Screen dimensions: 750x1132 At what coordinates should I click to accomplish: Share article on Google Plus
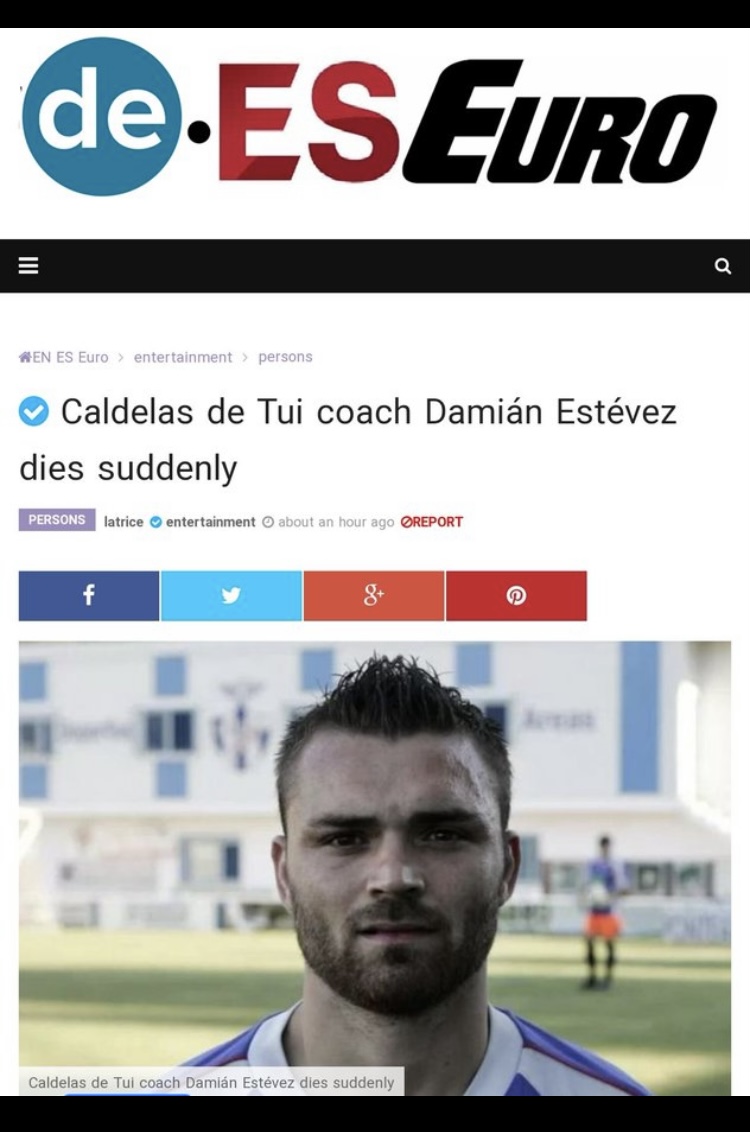[x=374, y=596]
